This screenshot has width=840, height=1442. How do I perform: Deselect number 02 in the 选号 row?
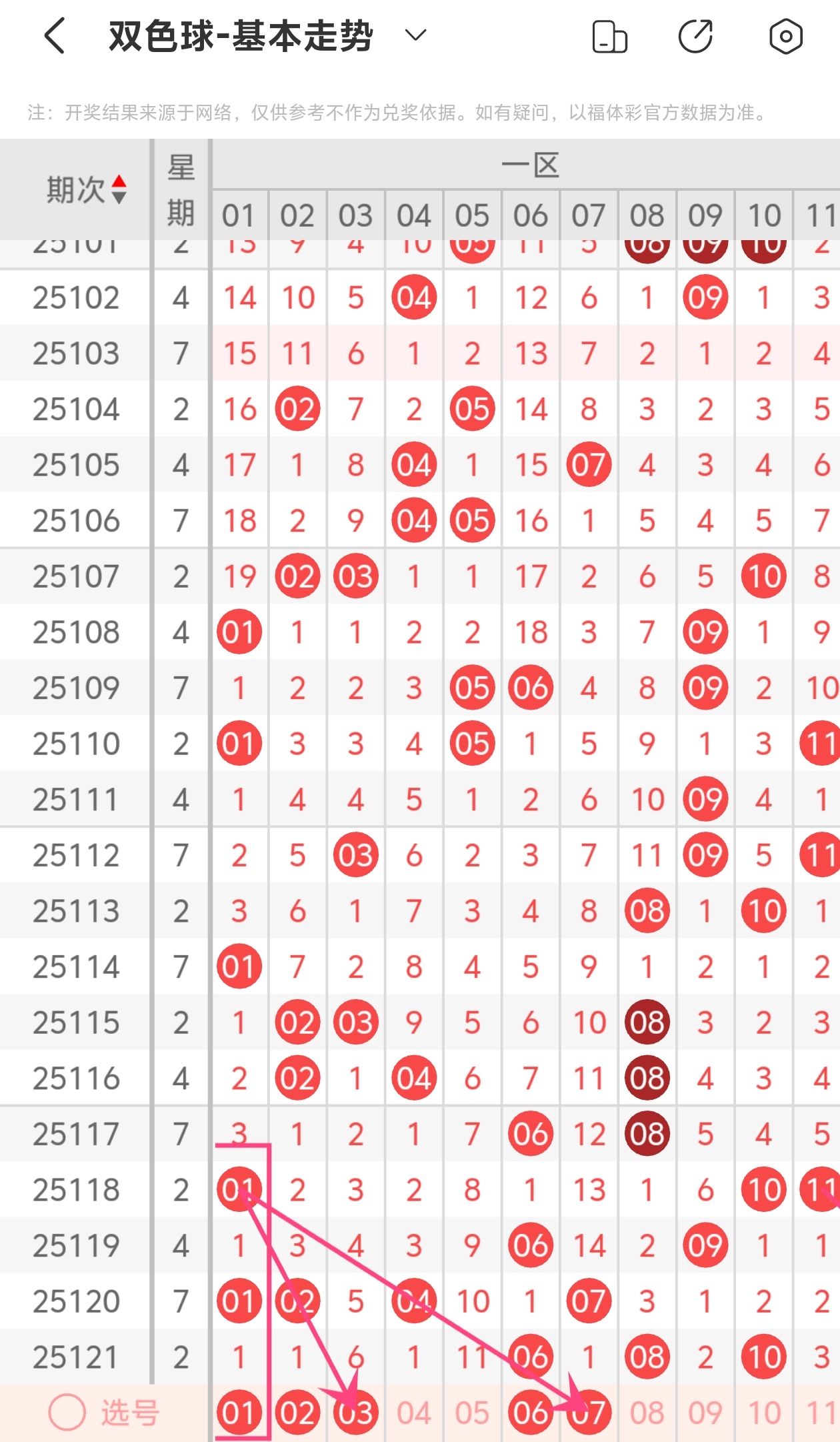point(297,1413)
